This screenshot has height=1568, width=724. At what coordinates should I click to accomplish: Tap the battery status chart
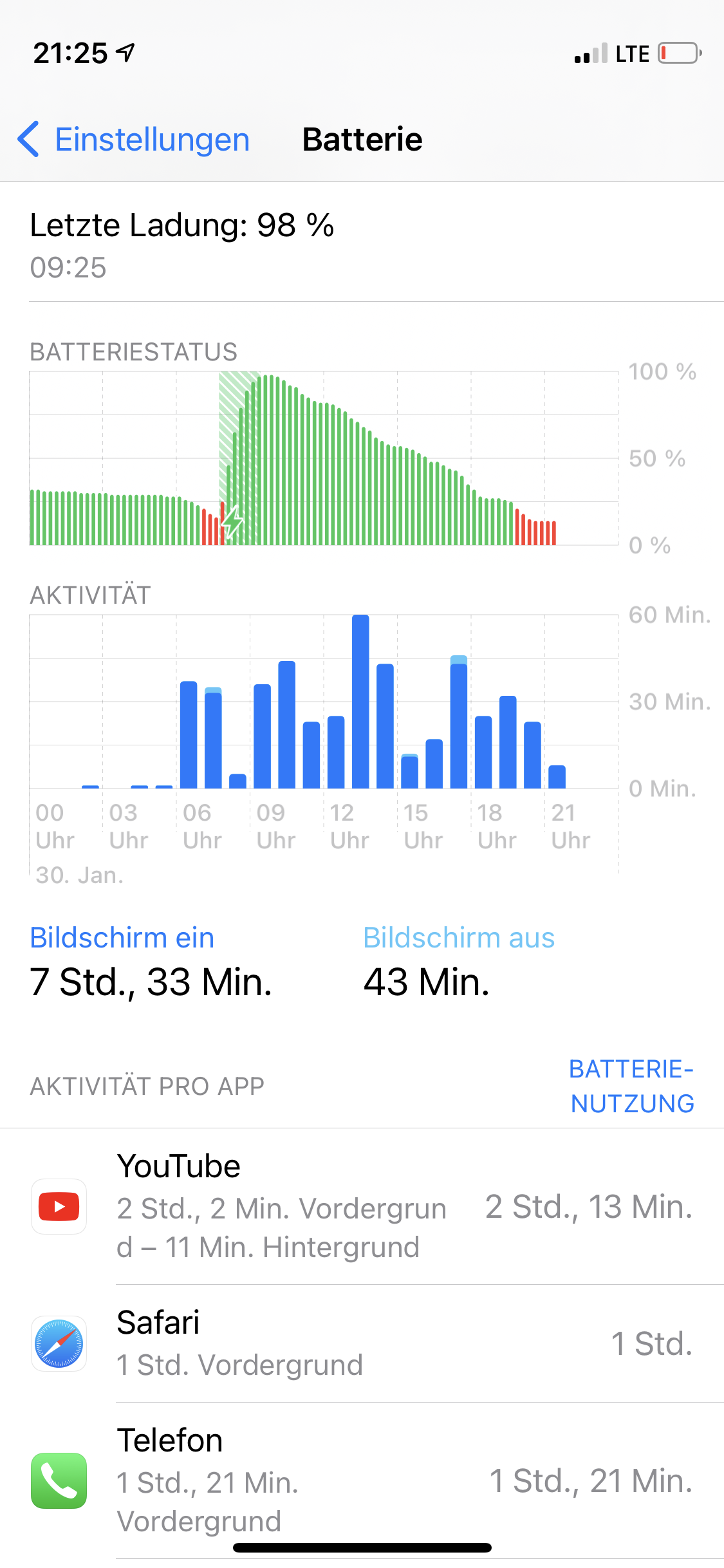pyautogui.click(x=324, y=458)
